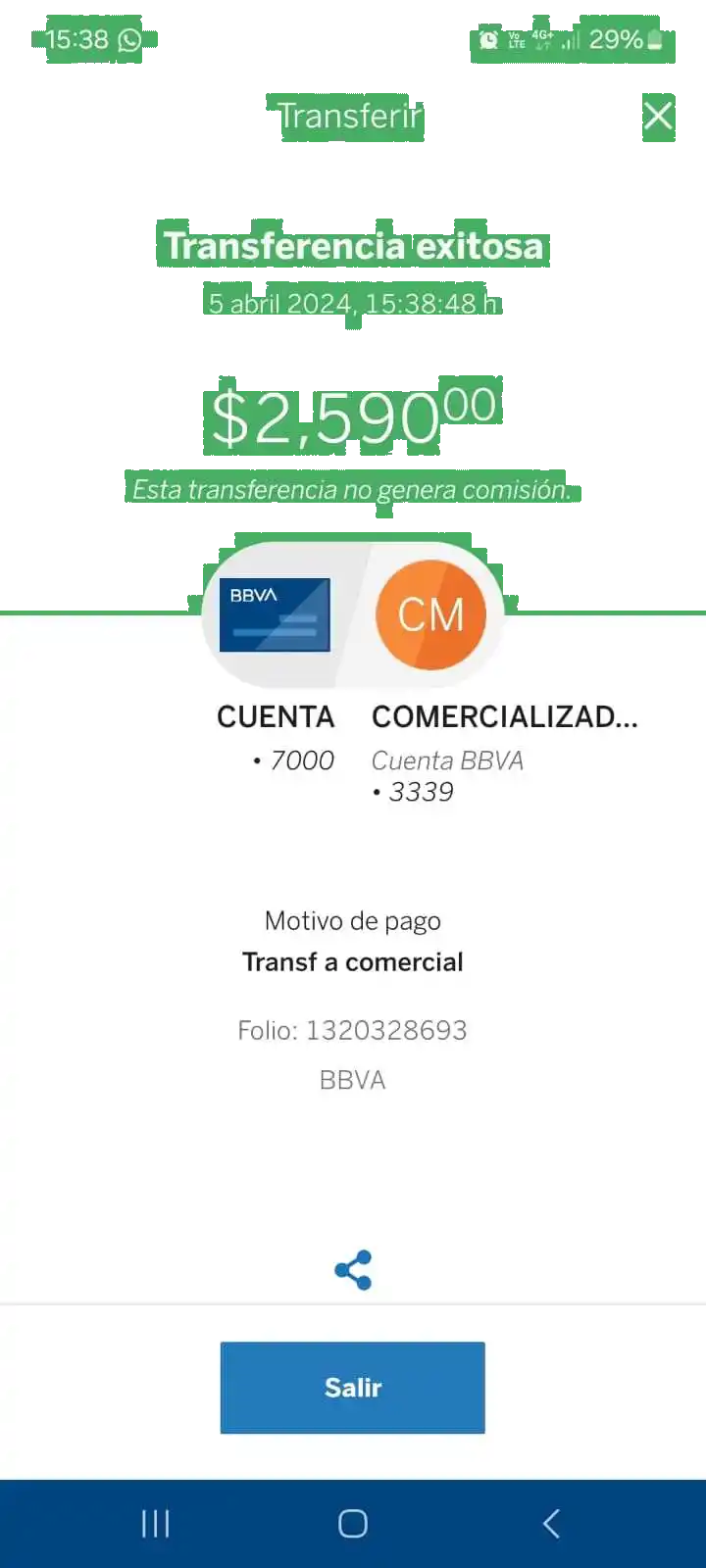Open recent apps from navigation bar
706x1568 pixels.
point(155,1523)
